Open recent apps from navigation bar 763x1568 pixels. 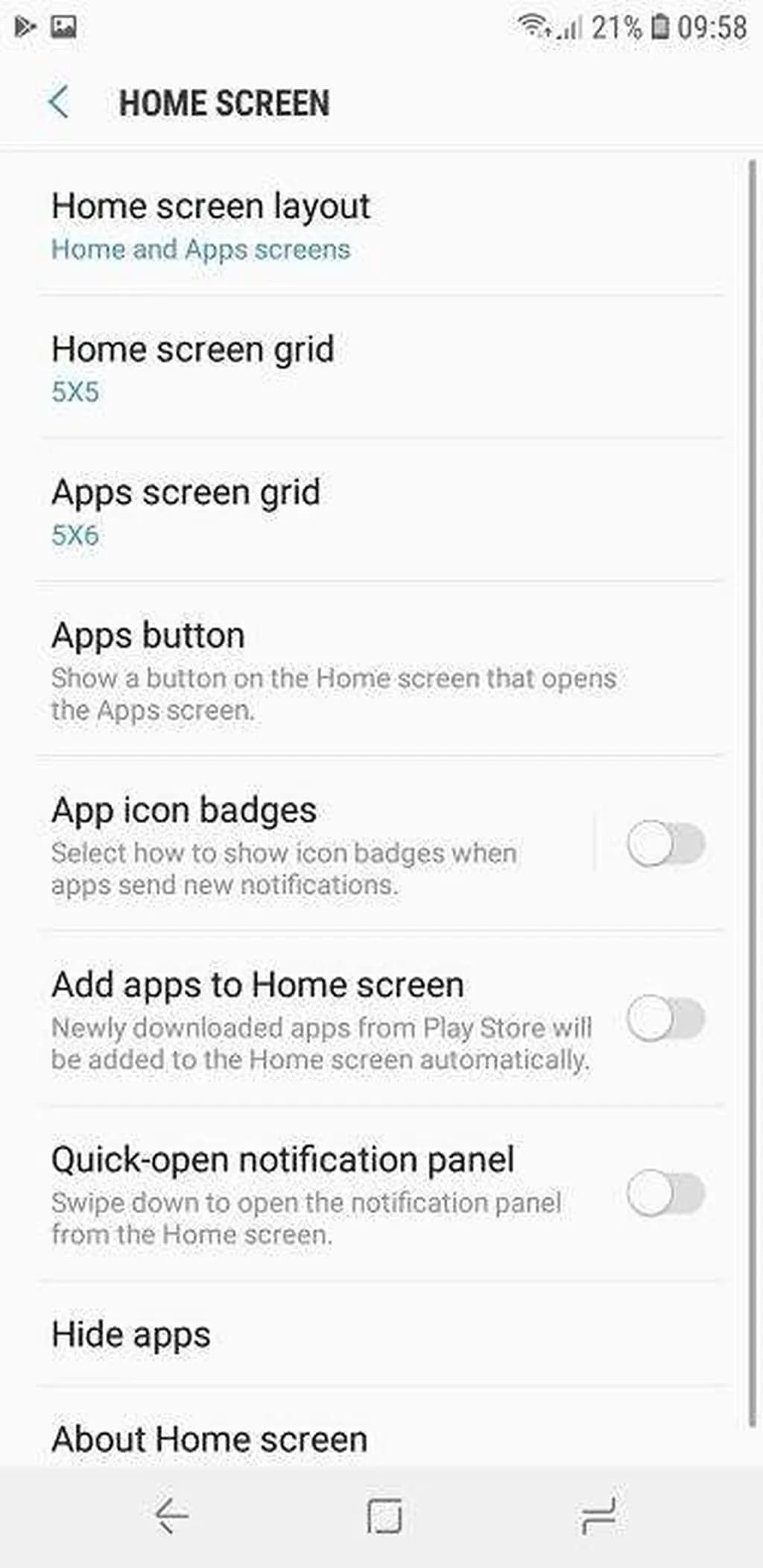598,1516
